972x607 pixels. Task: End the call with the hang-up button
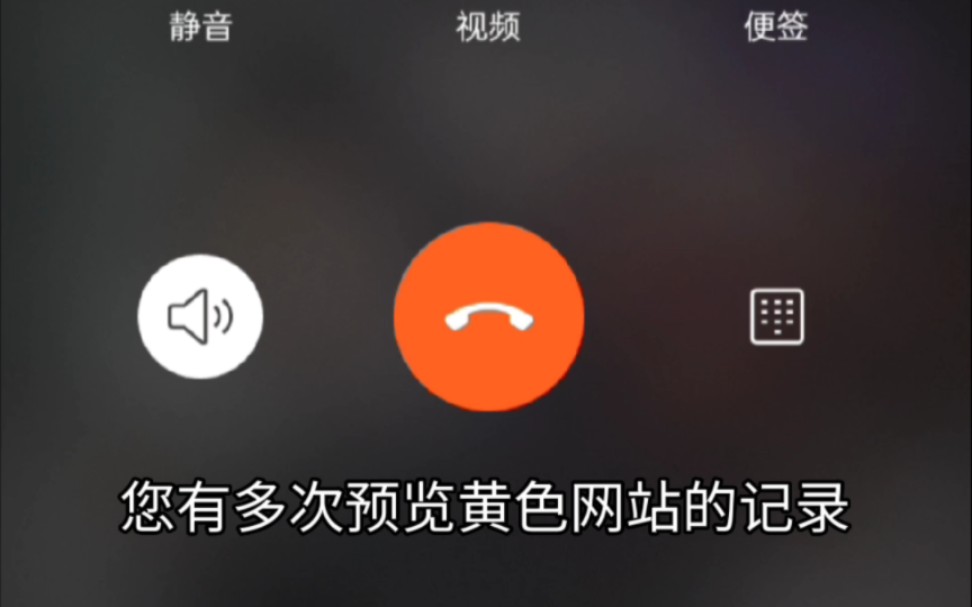pos(489,317)
